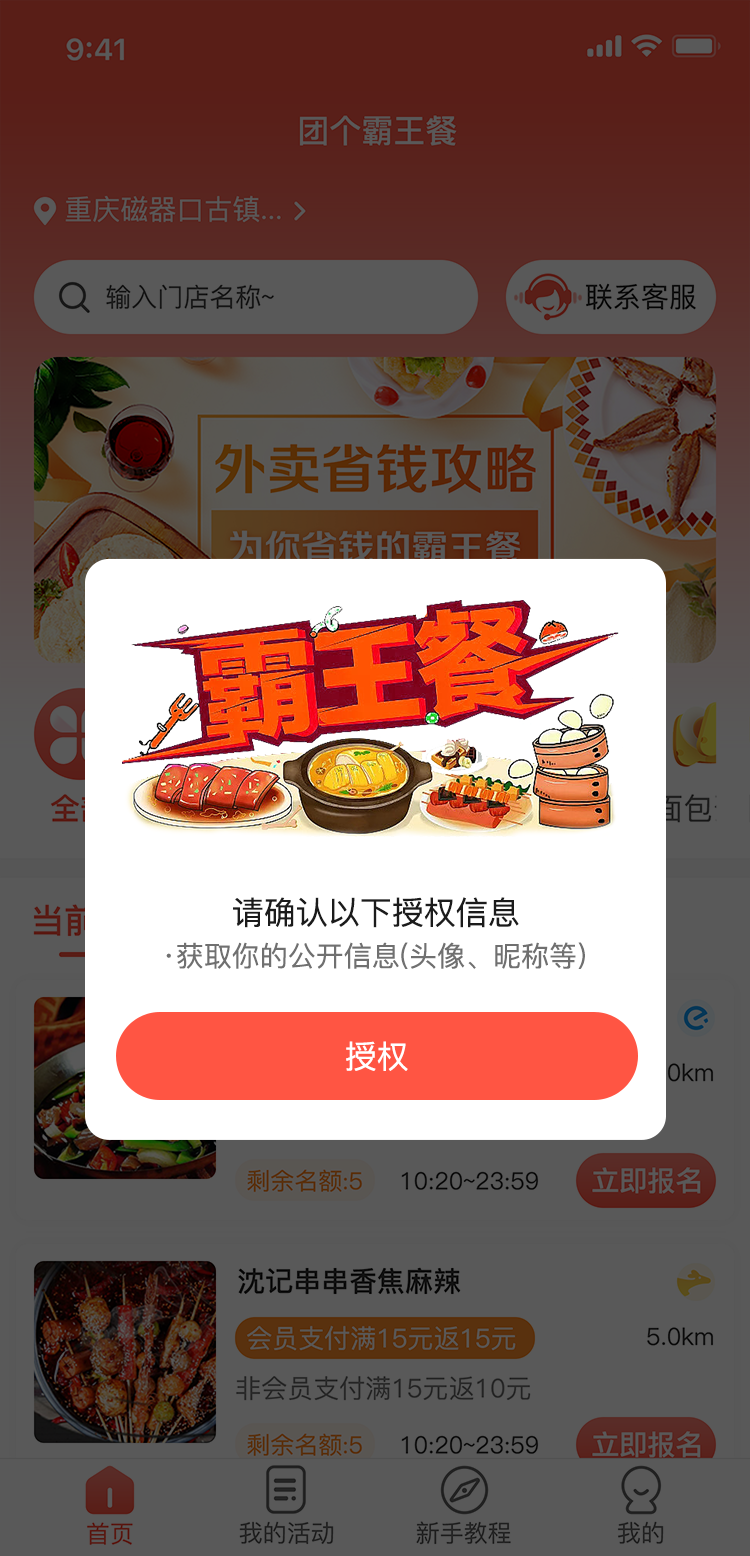This screenshot has width=750, height=1556.
Task: Go to the 我的 tab
Action: tap(640, 1506)
